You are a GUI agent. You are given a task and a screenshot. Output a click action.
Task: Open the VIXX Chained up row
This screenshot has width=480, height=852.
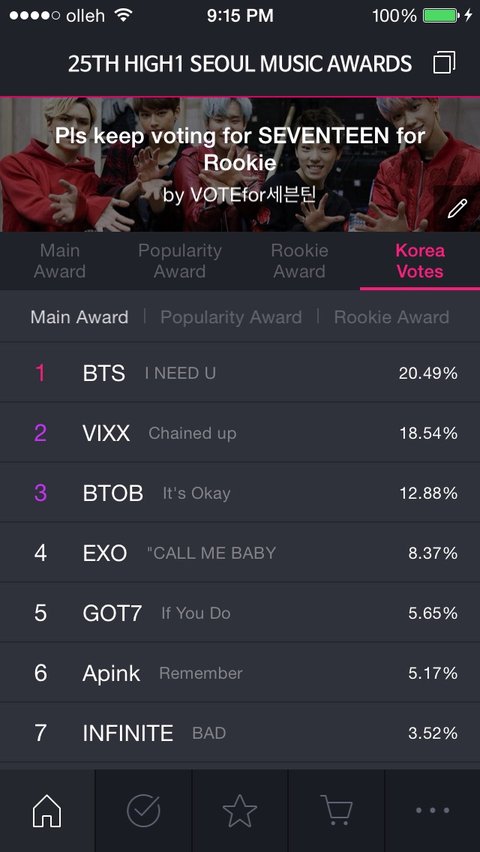pos(240,433)
